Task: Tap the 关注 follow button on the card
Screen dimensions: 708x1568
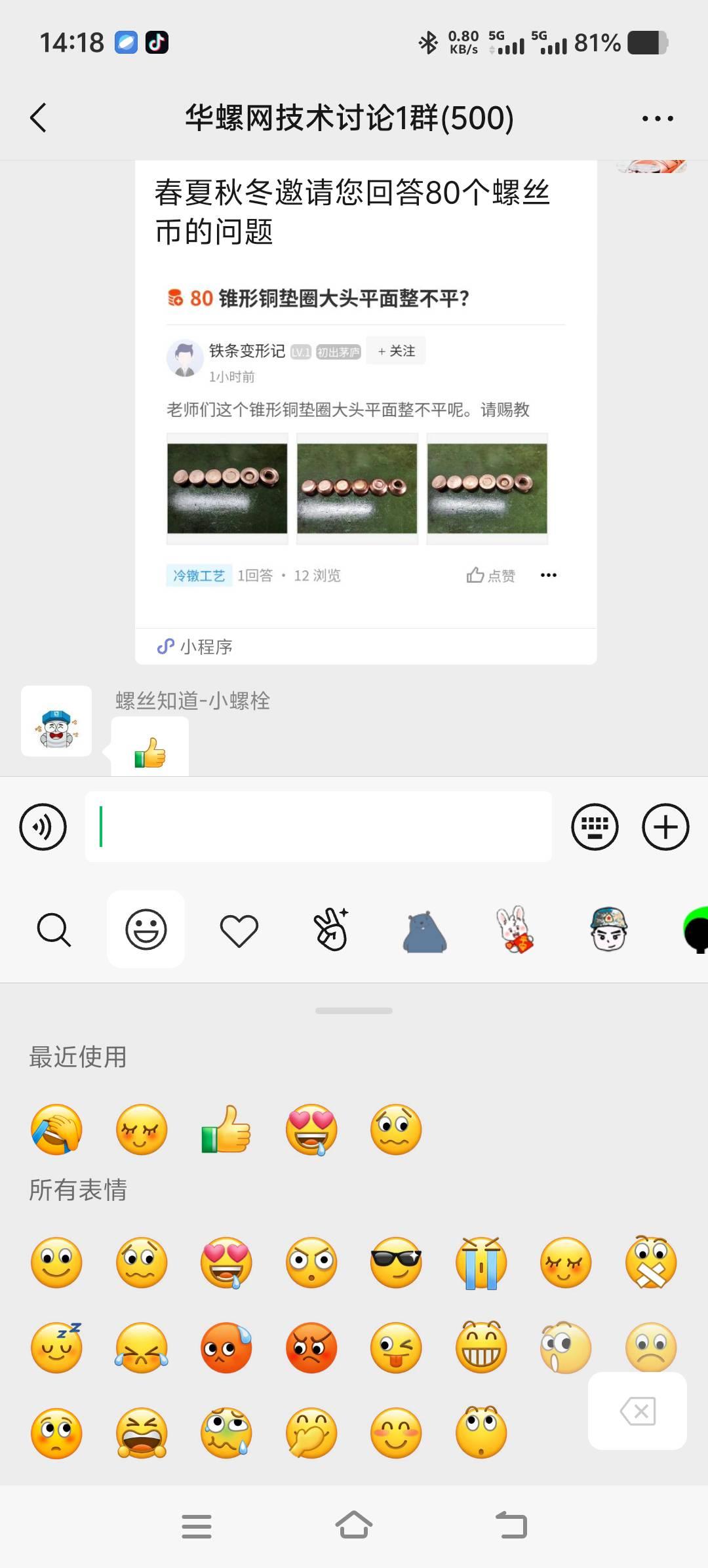Action: (x=396, y=351)
